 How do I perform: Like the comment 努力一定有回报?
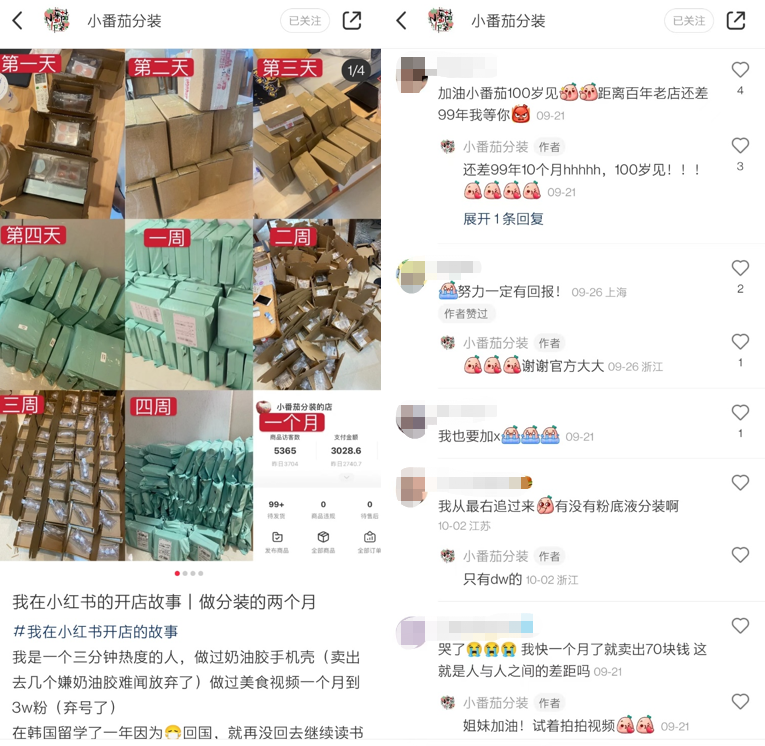point(740,268)
